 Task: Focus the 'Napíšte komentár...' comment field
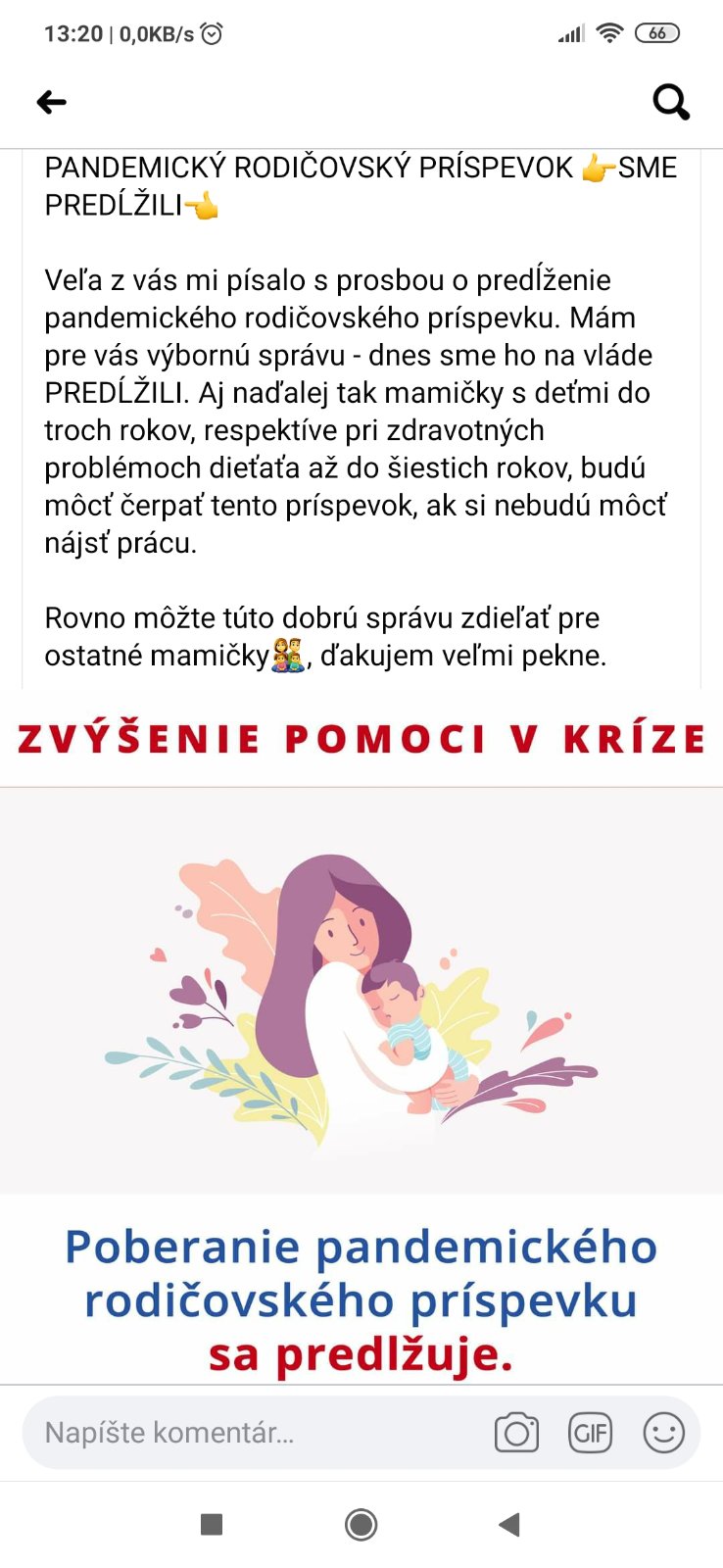point(245,1433)
